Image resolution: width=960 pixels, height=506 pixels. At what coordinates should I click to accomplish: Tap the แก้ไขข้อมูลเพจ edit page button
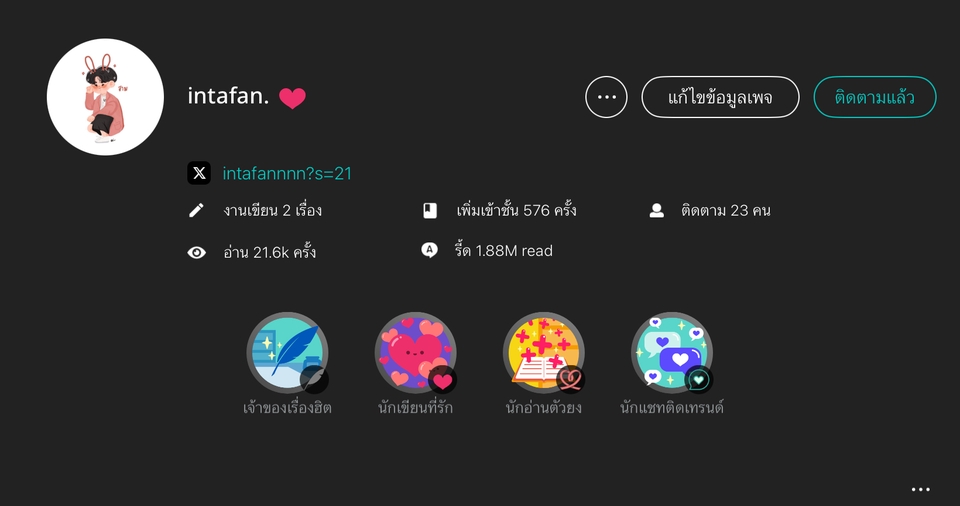(x=720, y=97)
